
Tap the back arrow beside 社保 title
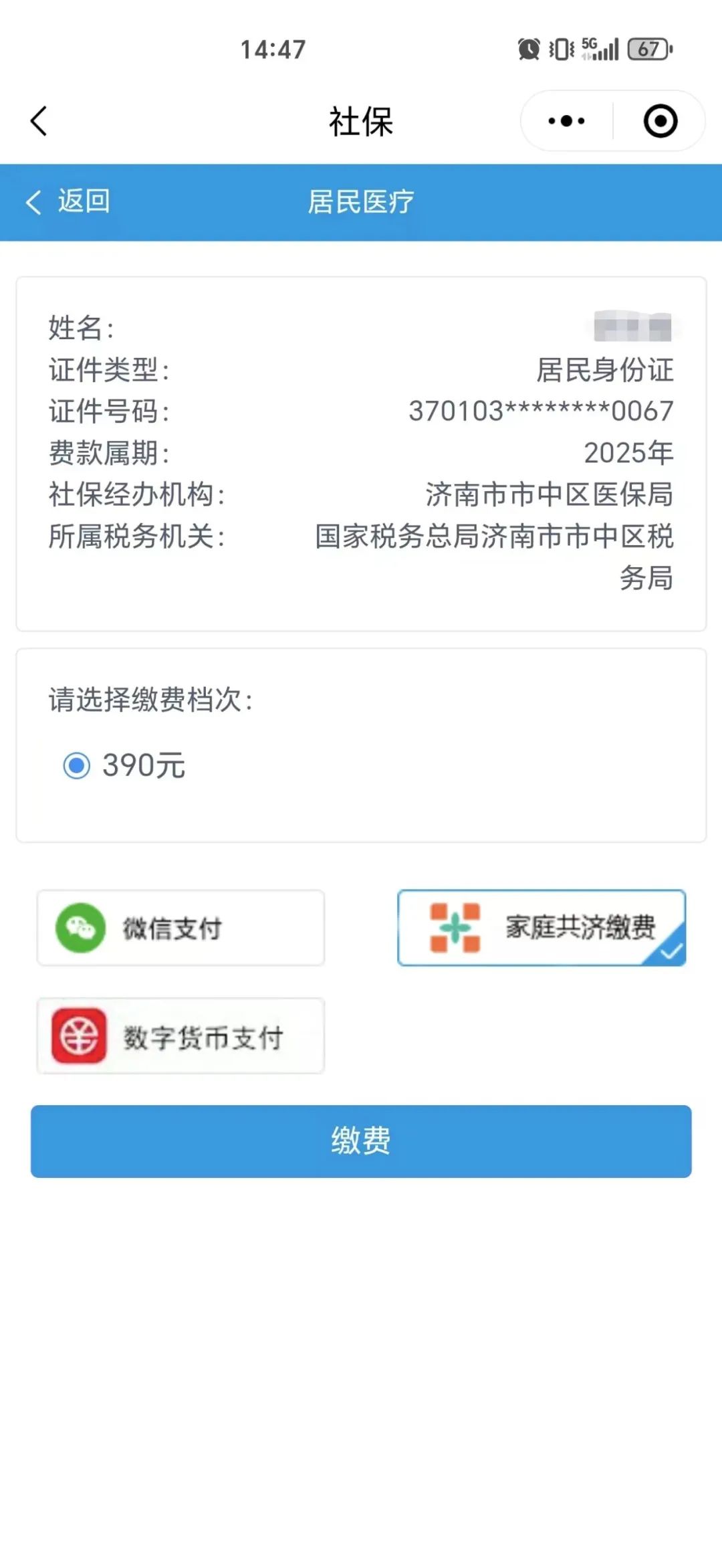(x=39, y=121)
